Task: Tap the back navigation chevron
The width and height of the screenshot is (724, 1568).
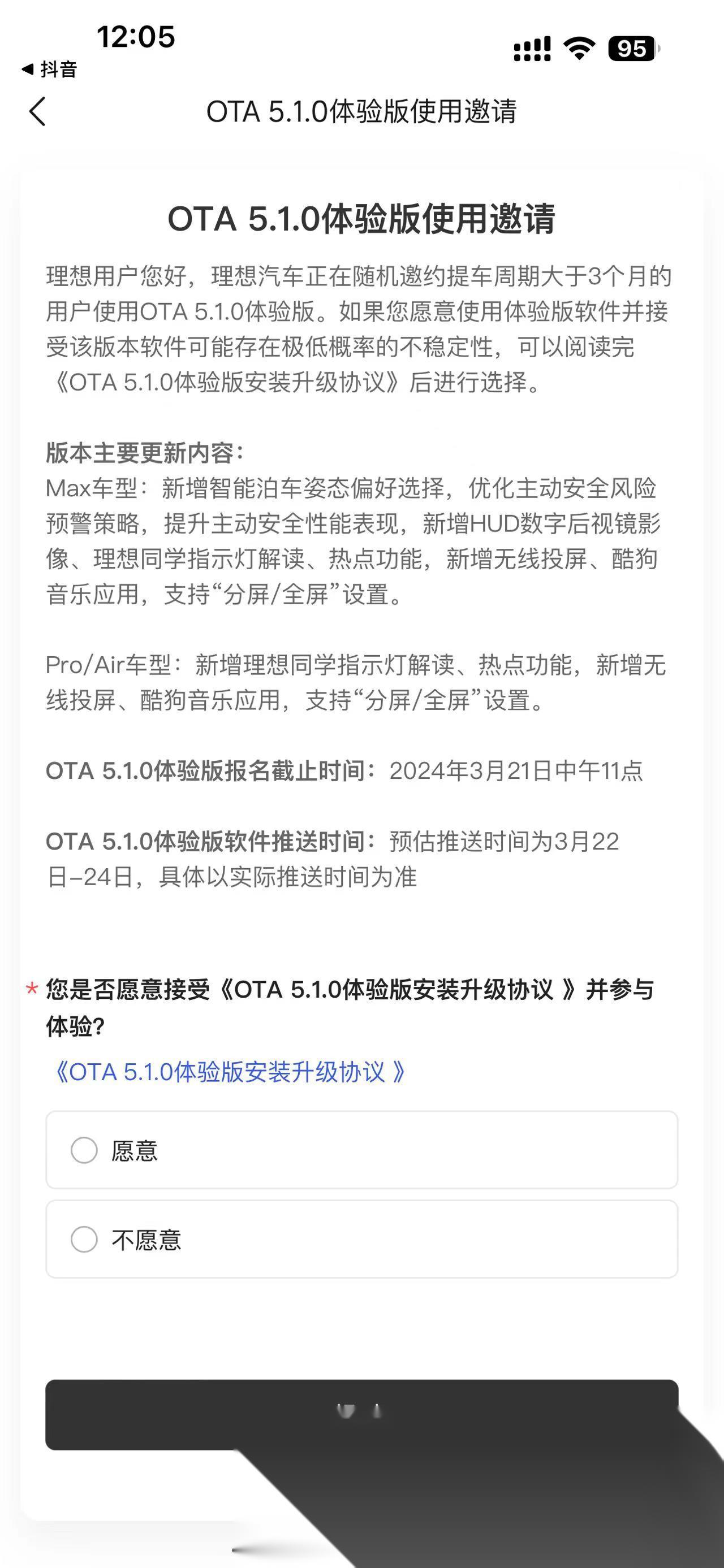Action: (38, 112)
